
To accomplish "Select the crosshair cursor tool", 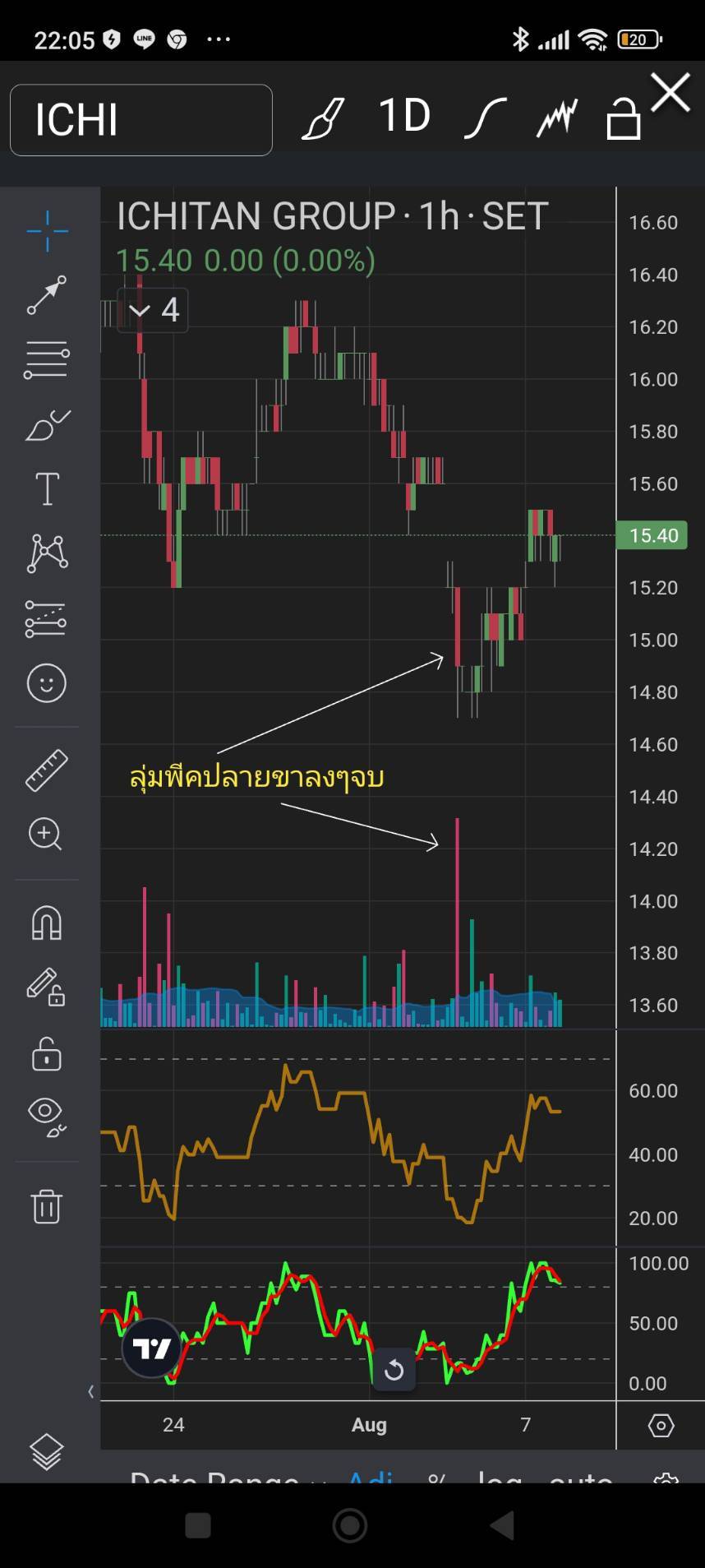I will pos(47,231).
